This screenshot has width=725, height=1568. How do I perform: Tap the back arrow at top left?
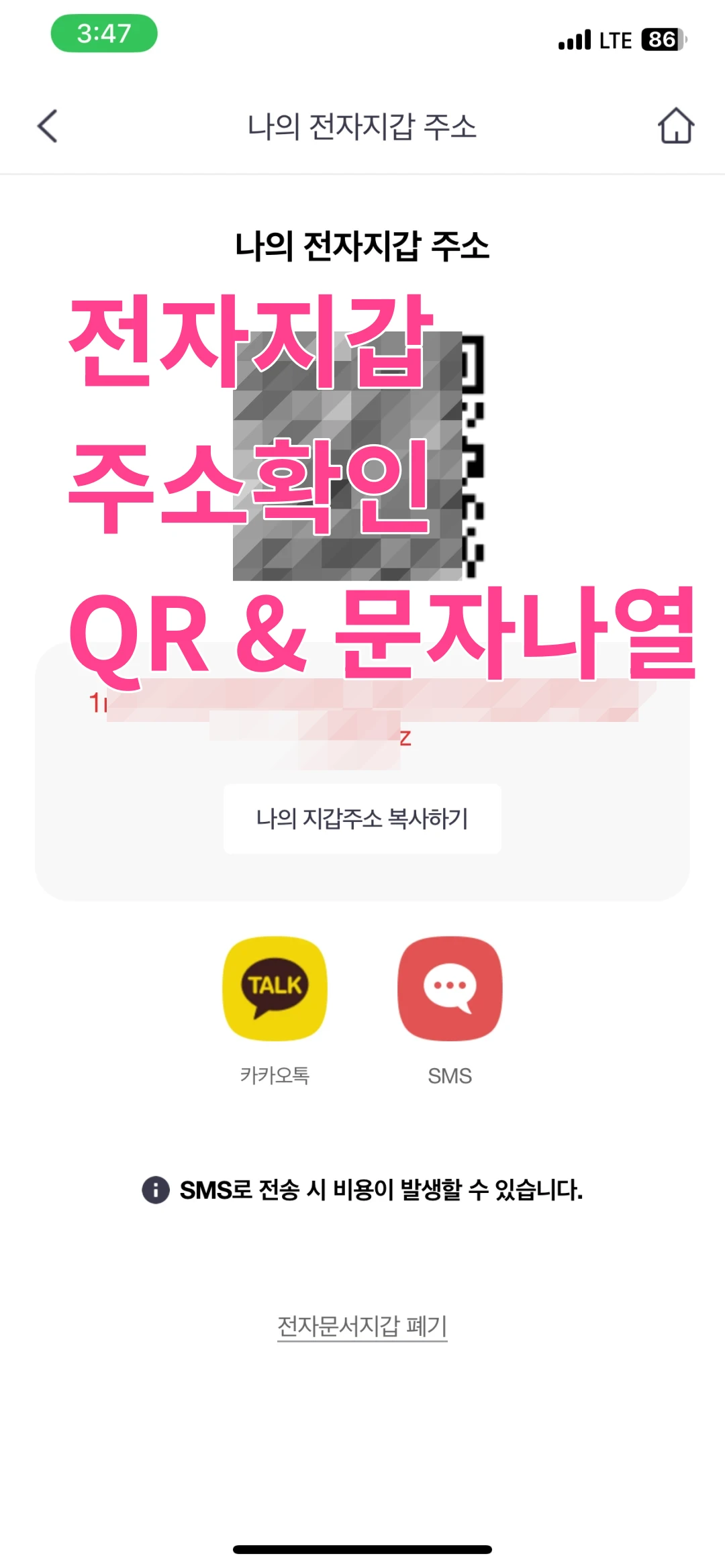47,127
